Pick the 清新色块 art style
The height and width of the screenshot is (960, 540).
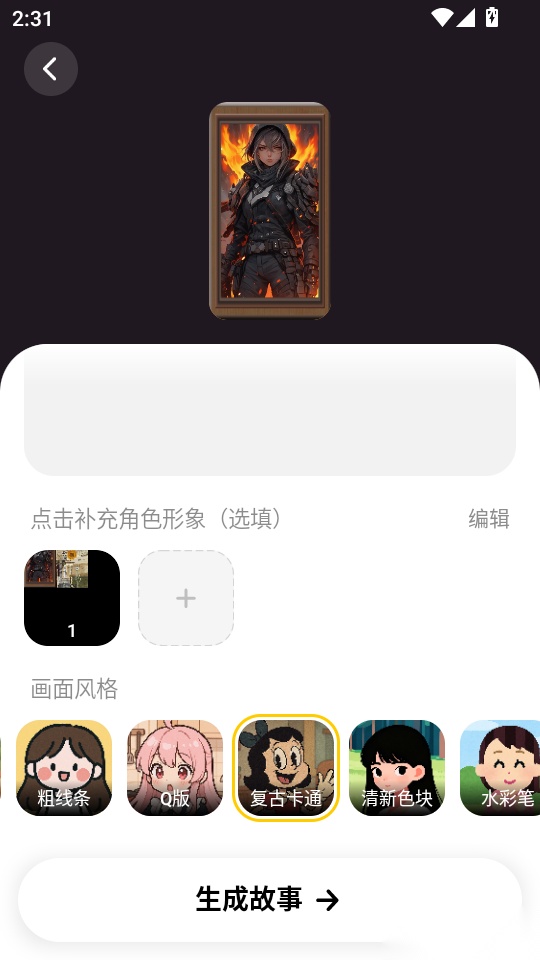(x=397, y=768)
